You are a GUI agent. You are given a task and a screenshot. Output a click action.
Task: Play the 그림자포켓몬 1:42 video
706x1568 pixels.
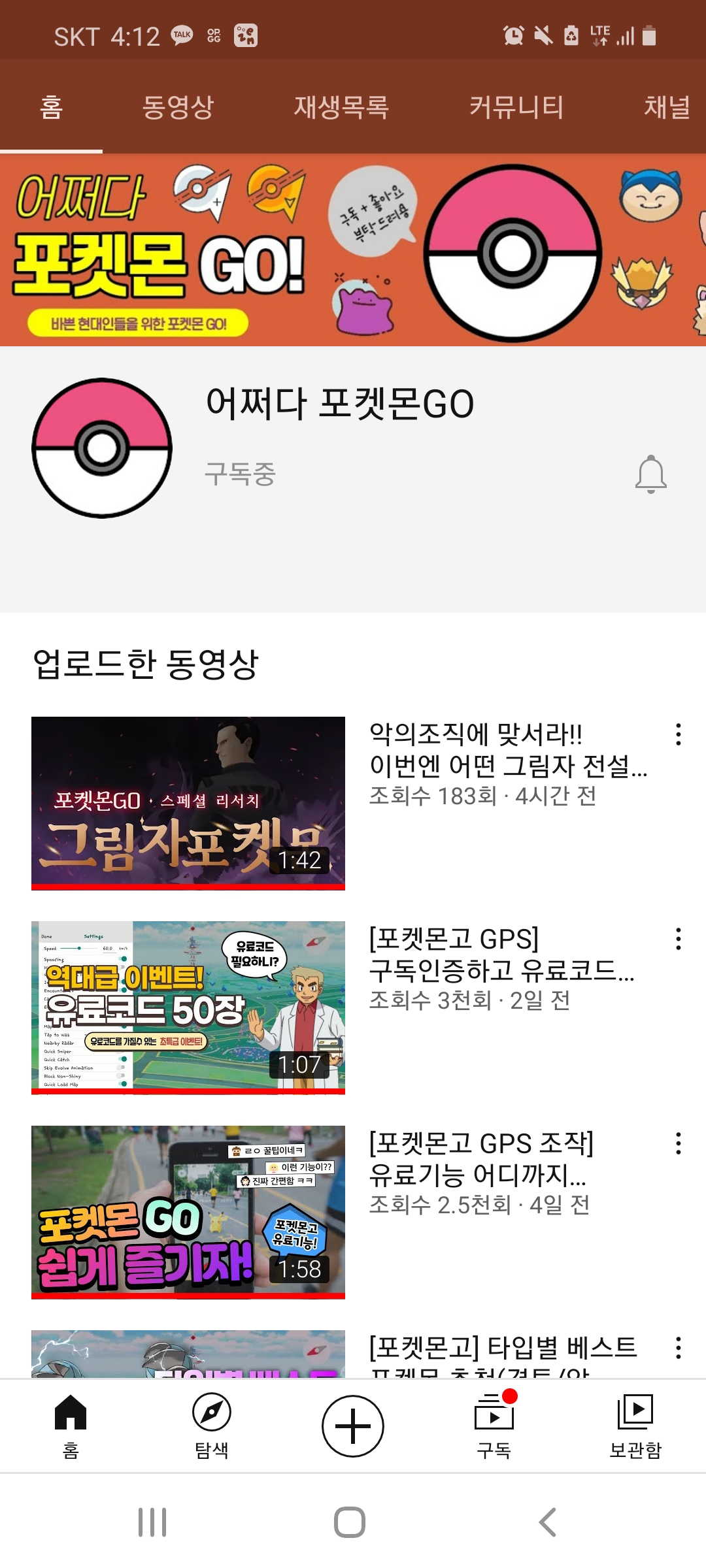click(x=188, y=802)
